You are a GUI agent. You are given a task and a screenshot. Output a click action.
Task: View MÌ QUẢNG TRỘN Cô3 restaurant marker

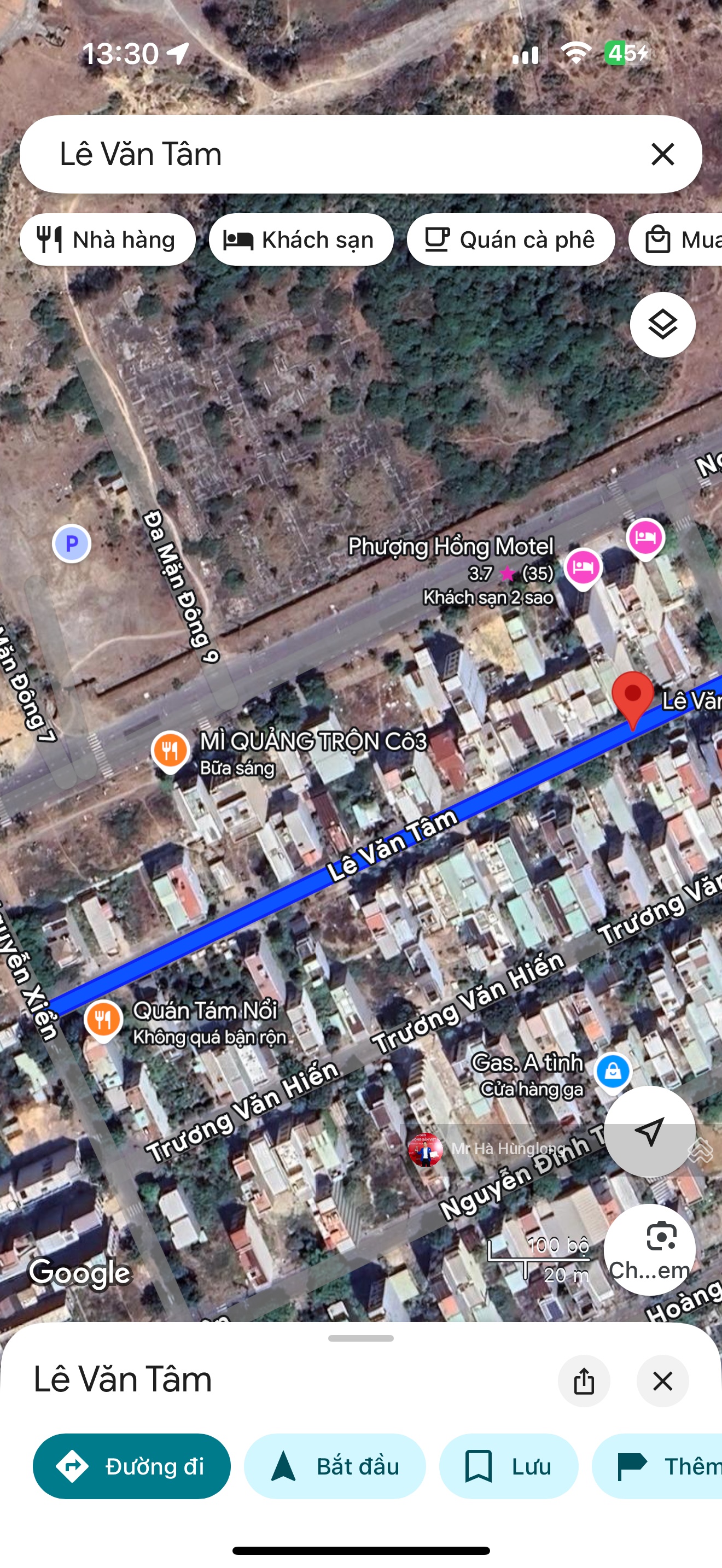[x=170, y=751]
